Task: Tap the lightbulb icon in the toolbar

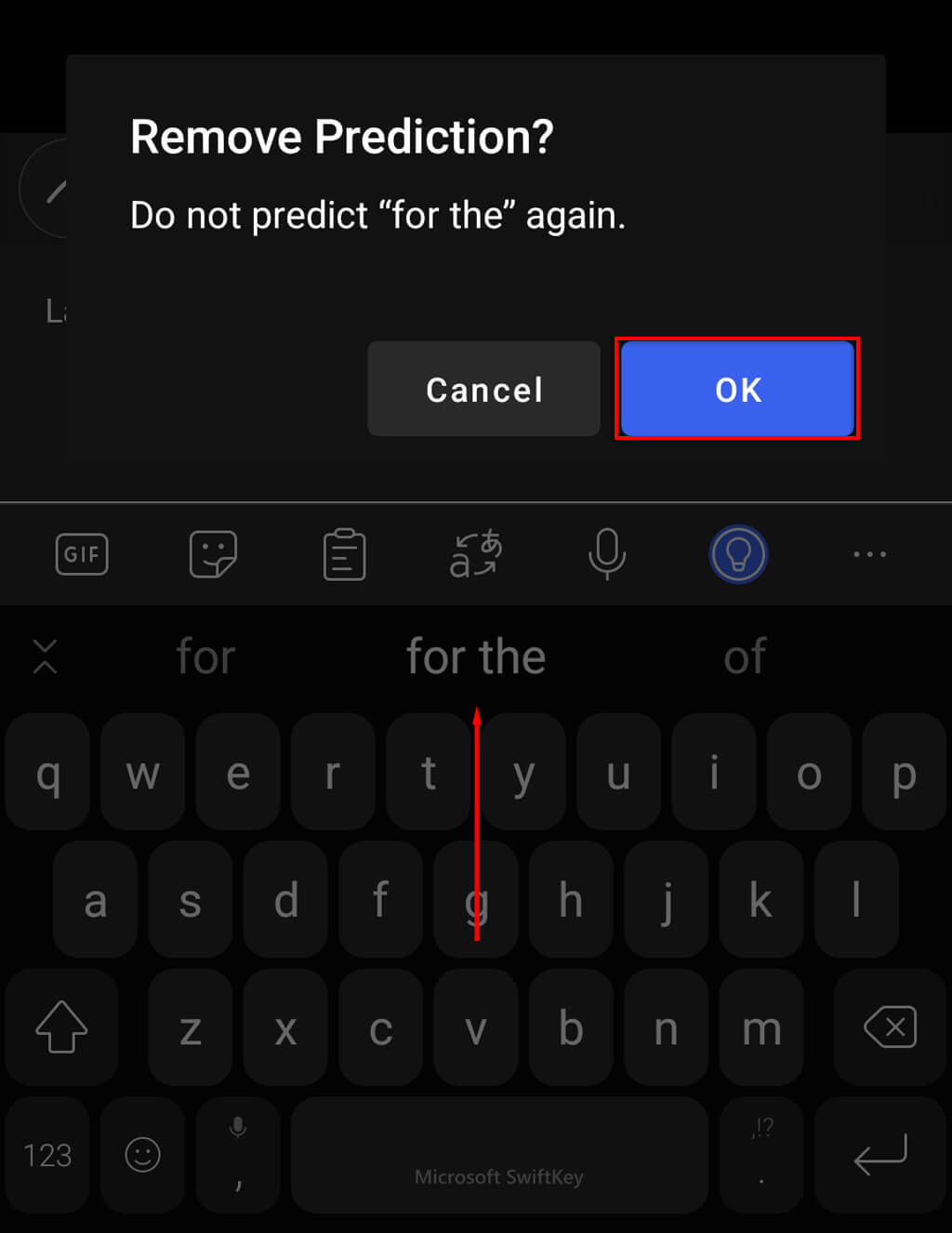Action: (738, 555)
